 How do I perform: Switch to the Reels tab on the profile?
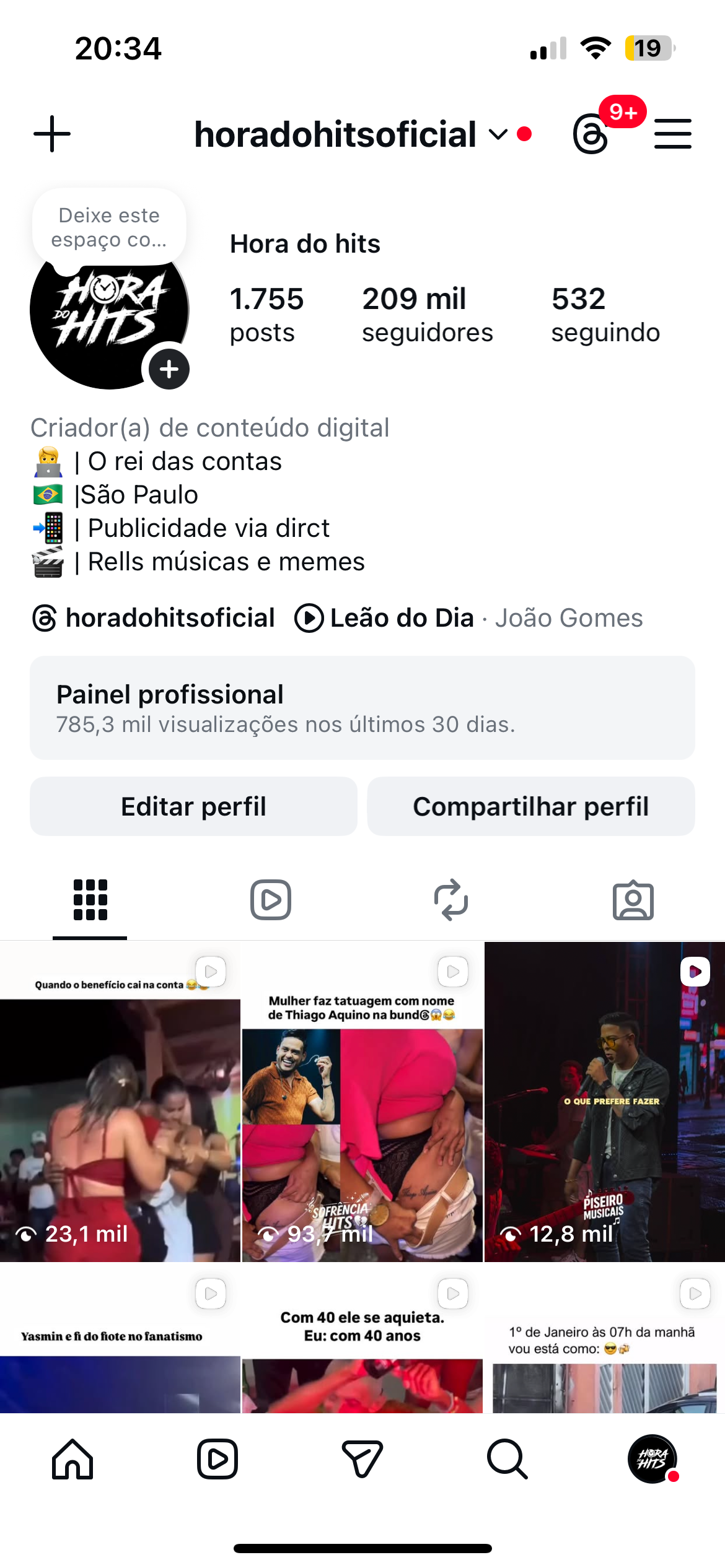coord(271,900)
